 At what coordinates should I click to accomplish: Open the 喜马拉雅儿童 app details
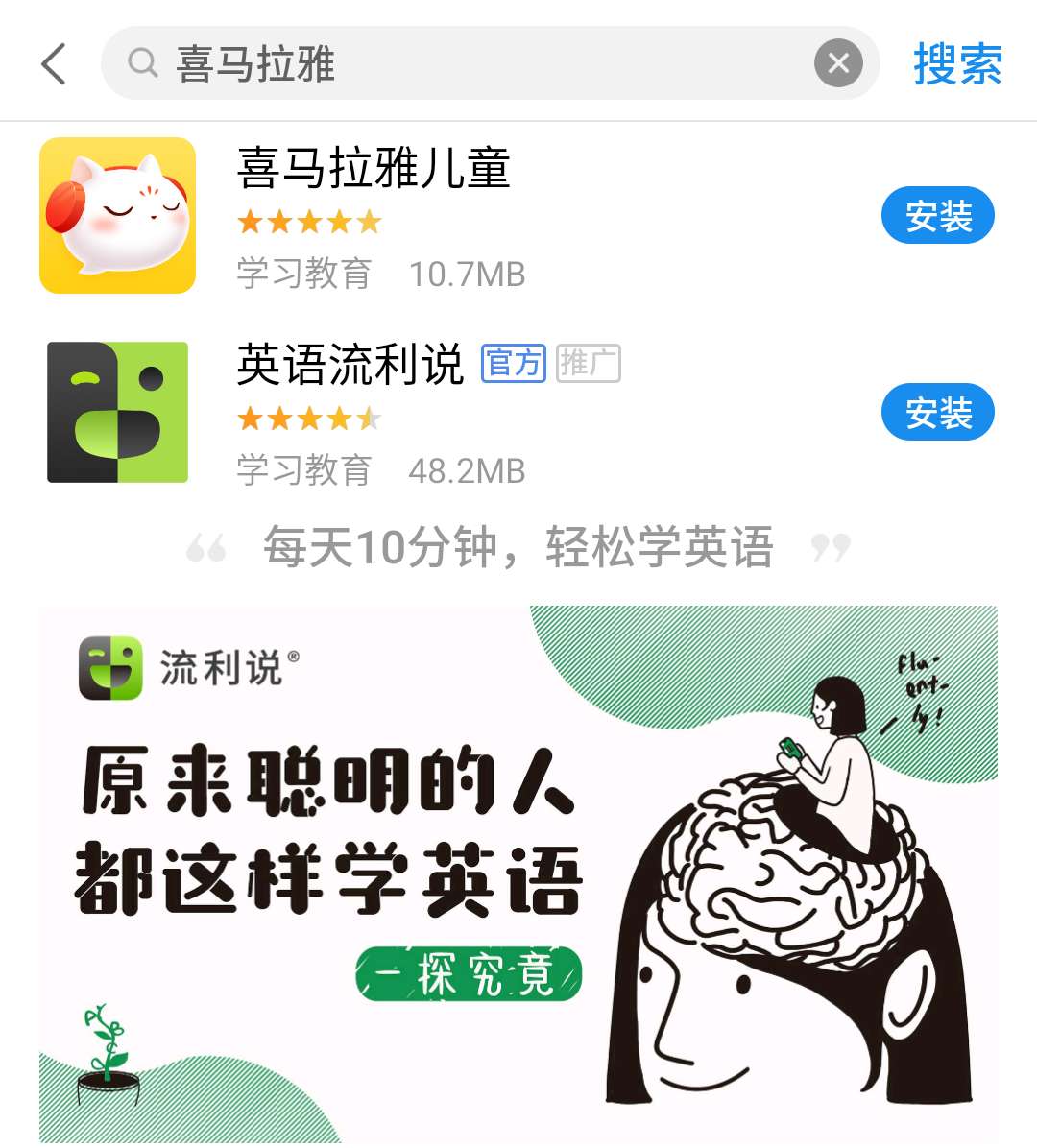coord(374,169)
